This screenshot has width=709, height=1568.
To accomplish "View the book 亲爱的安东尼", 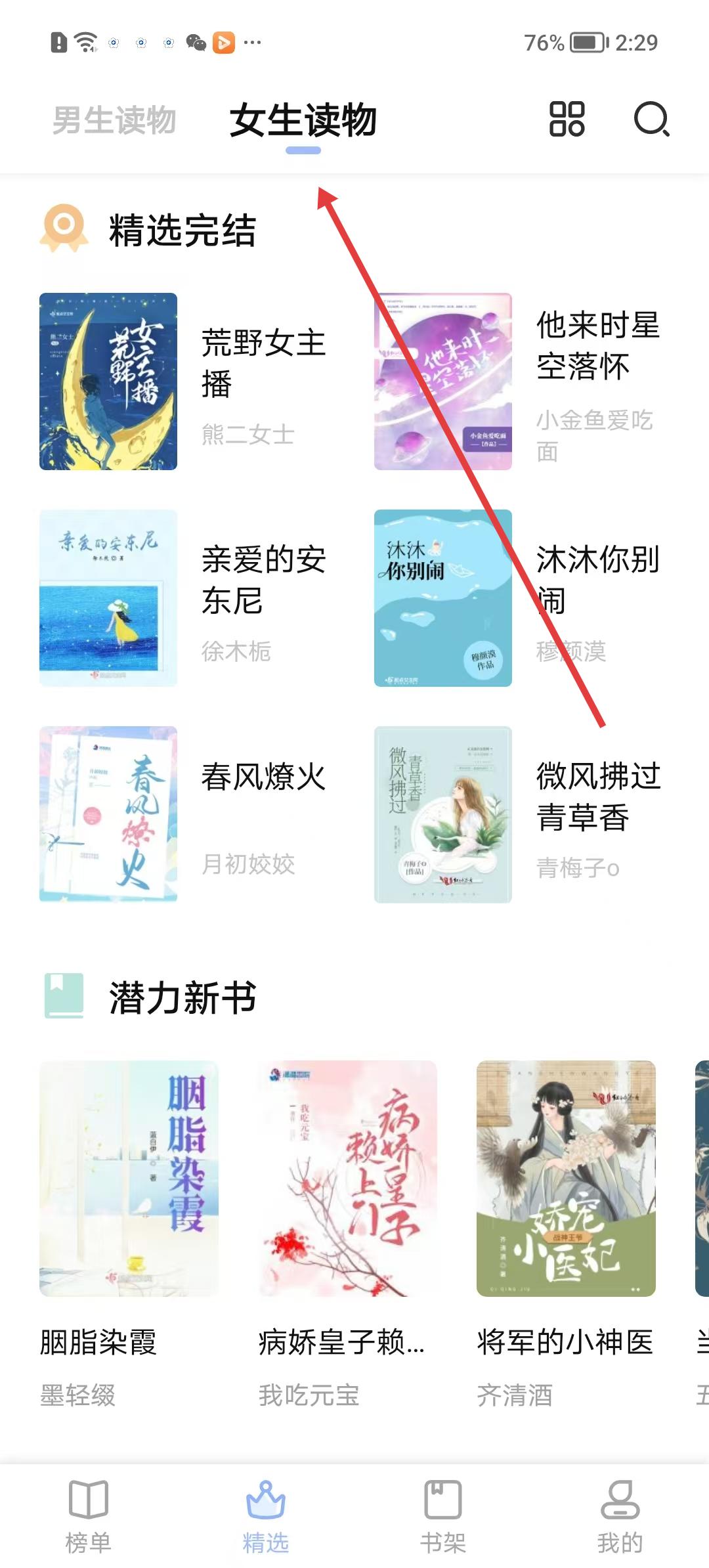I will [108, 598].
